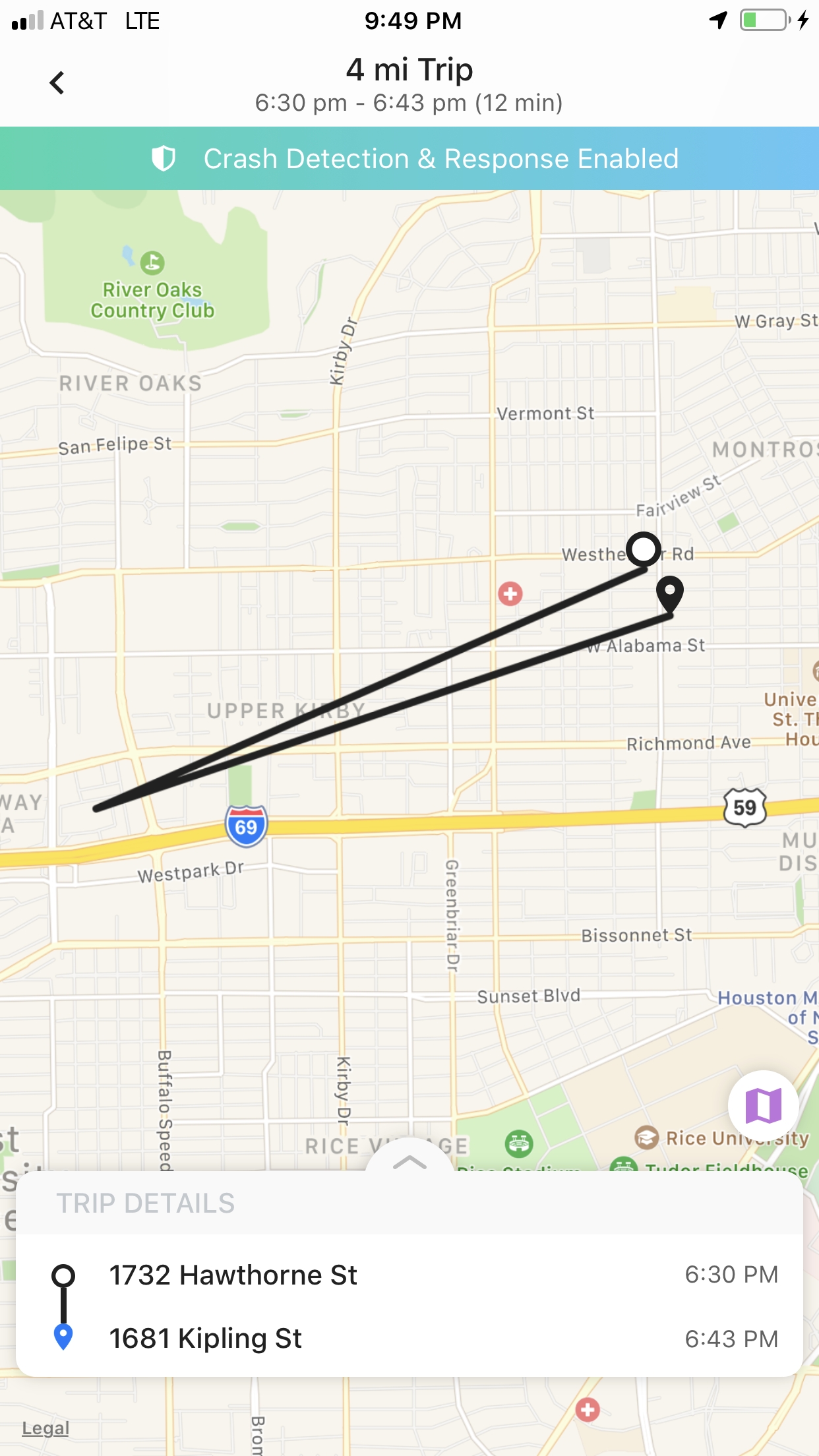Viewport: 819px width, 1456px height.
Task: Open the Legal link
Action: [x=45, y=1428]
